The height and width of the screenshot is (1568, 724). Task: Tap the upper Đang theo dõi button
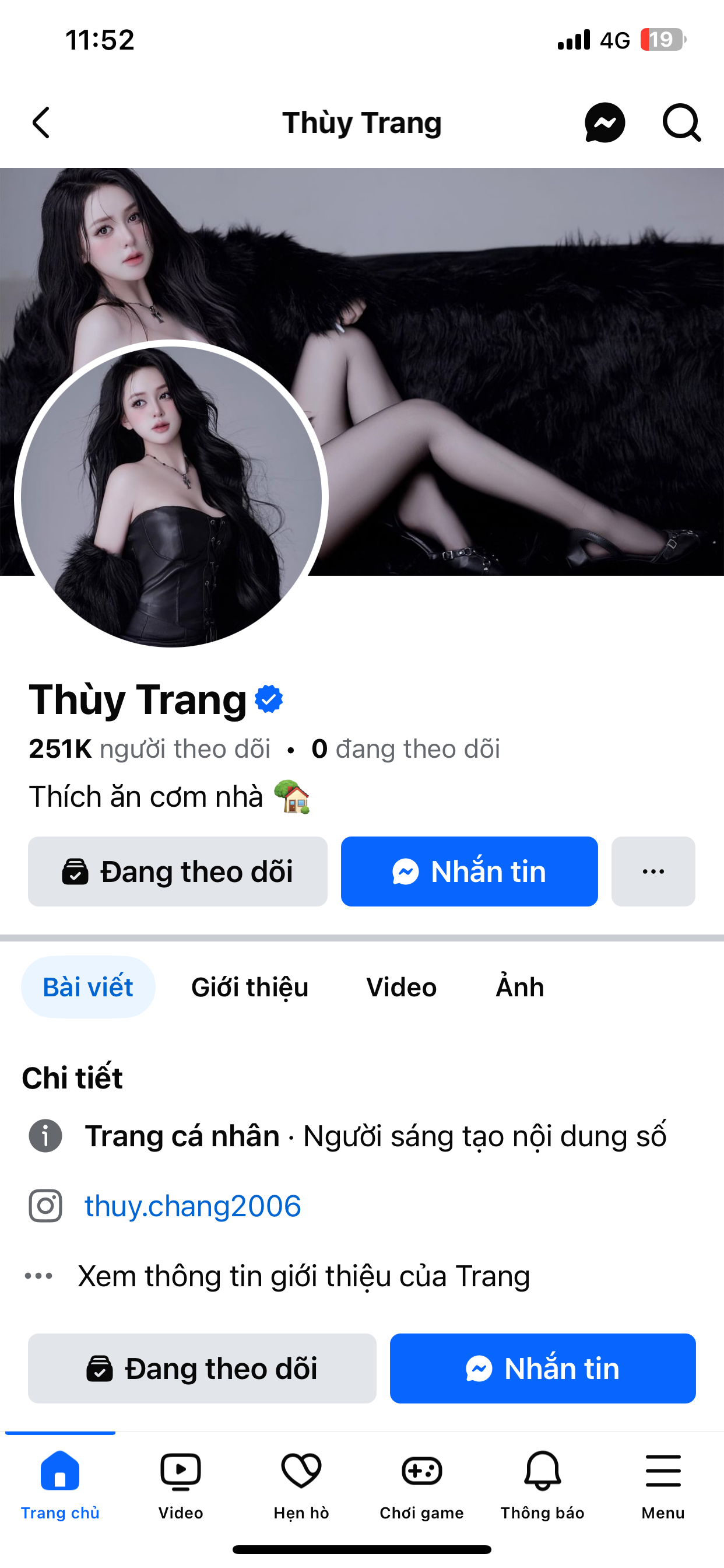(x=178, y=871)
